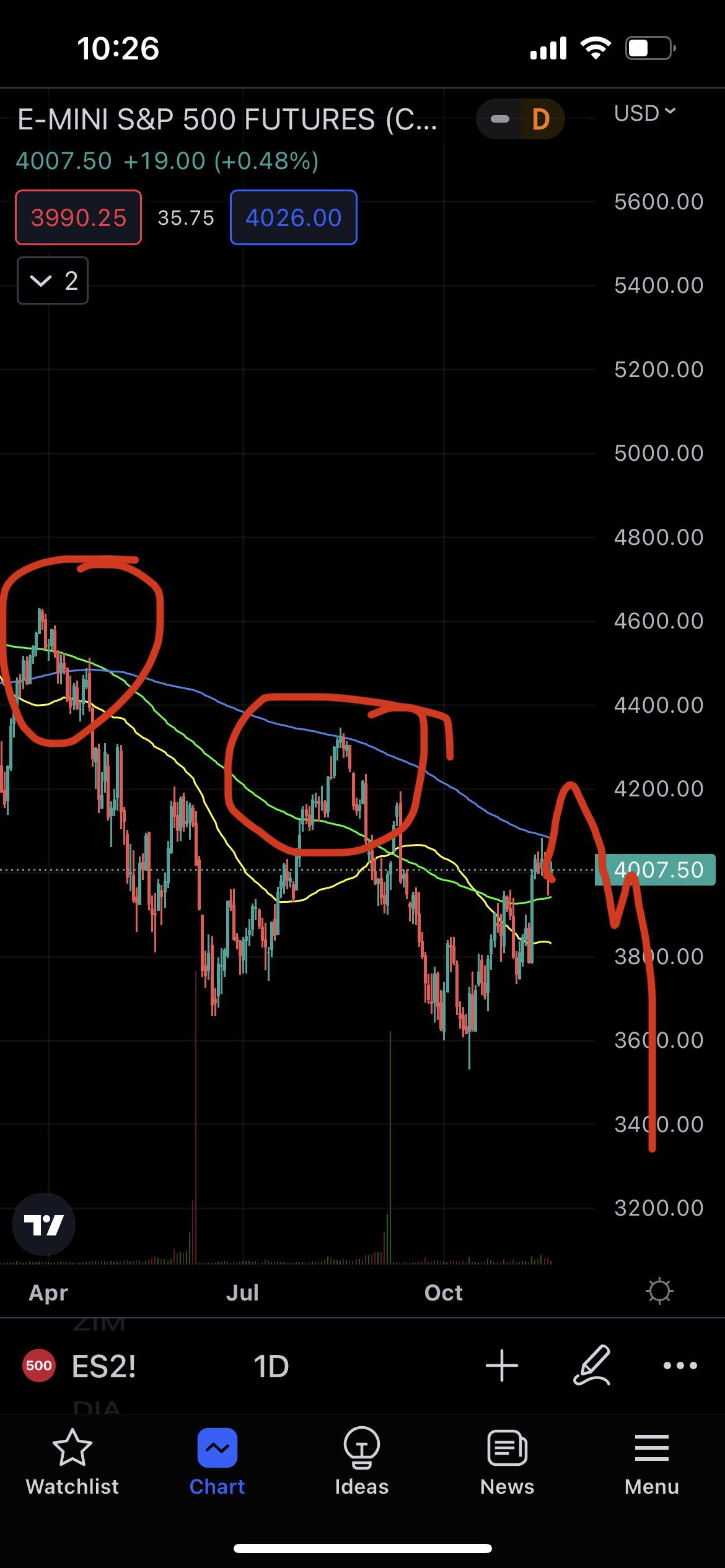Expand the collapsed indicators legend

pos(53,281)
